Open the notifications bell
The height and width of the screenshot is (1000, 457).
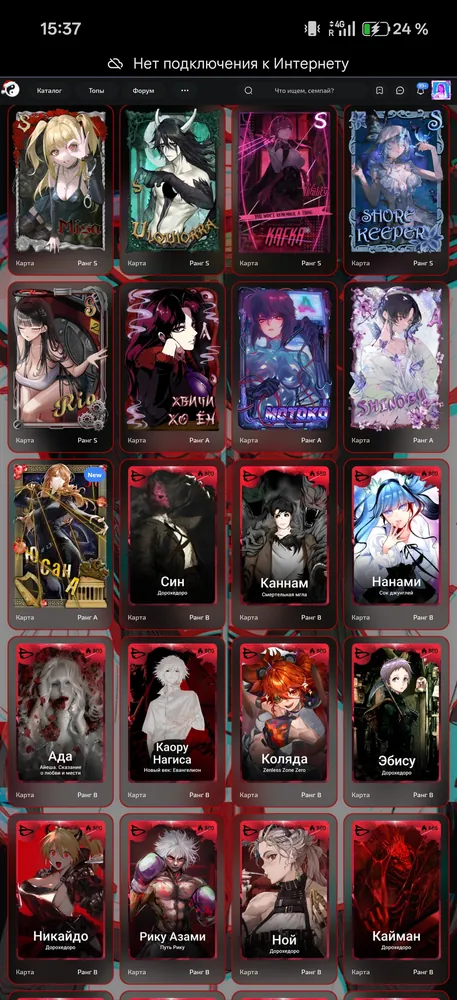pyautogui.click(x=421, y=91)
